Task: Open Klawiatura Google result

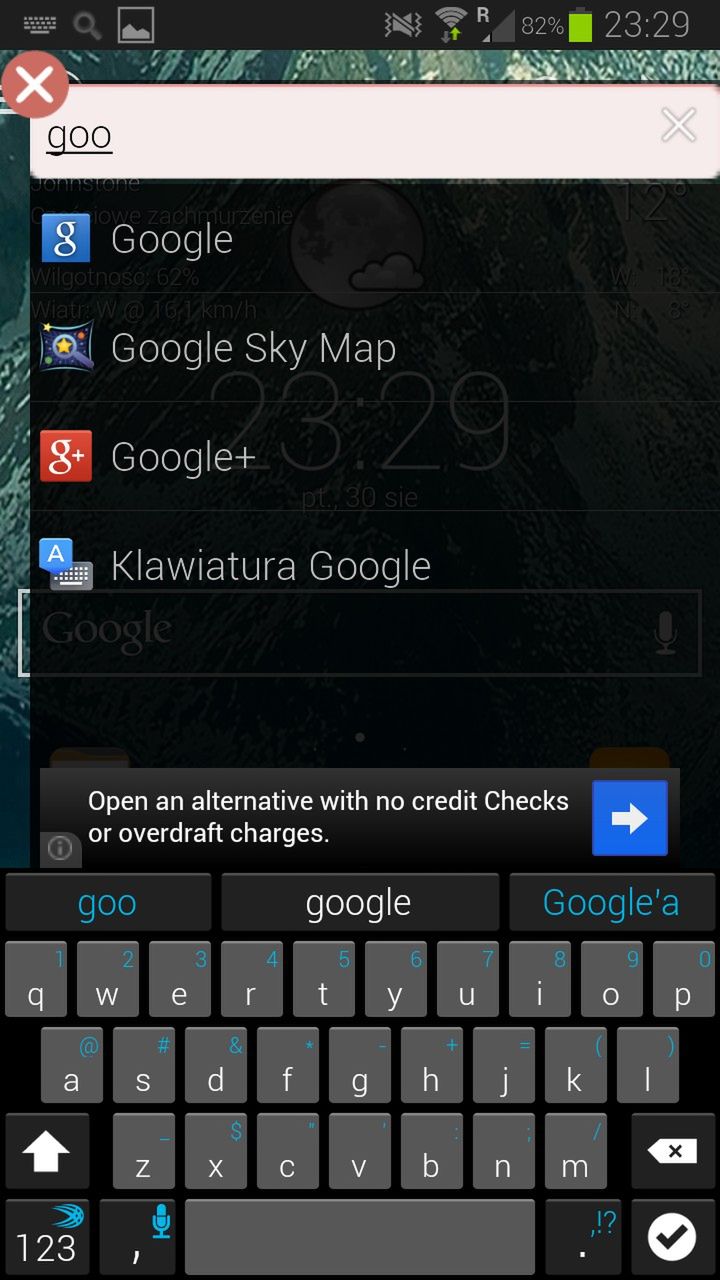Action: [x=270, y=566]
